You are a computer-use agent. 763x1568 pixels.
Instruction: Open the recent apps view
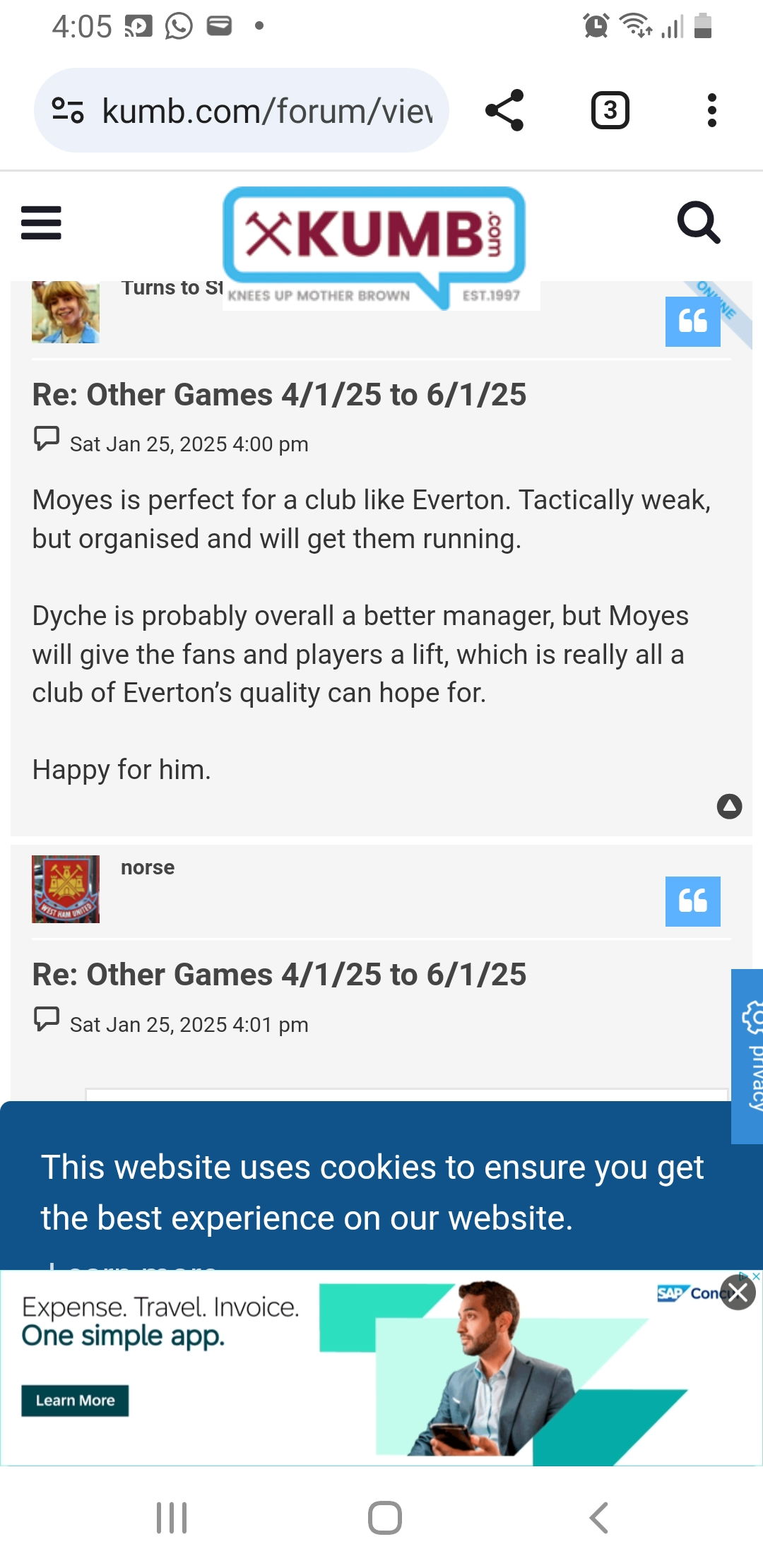click(x=172, y=1517)
